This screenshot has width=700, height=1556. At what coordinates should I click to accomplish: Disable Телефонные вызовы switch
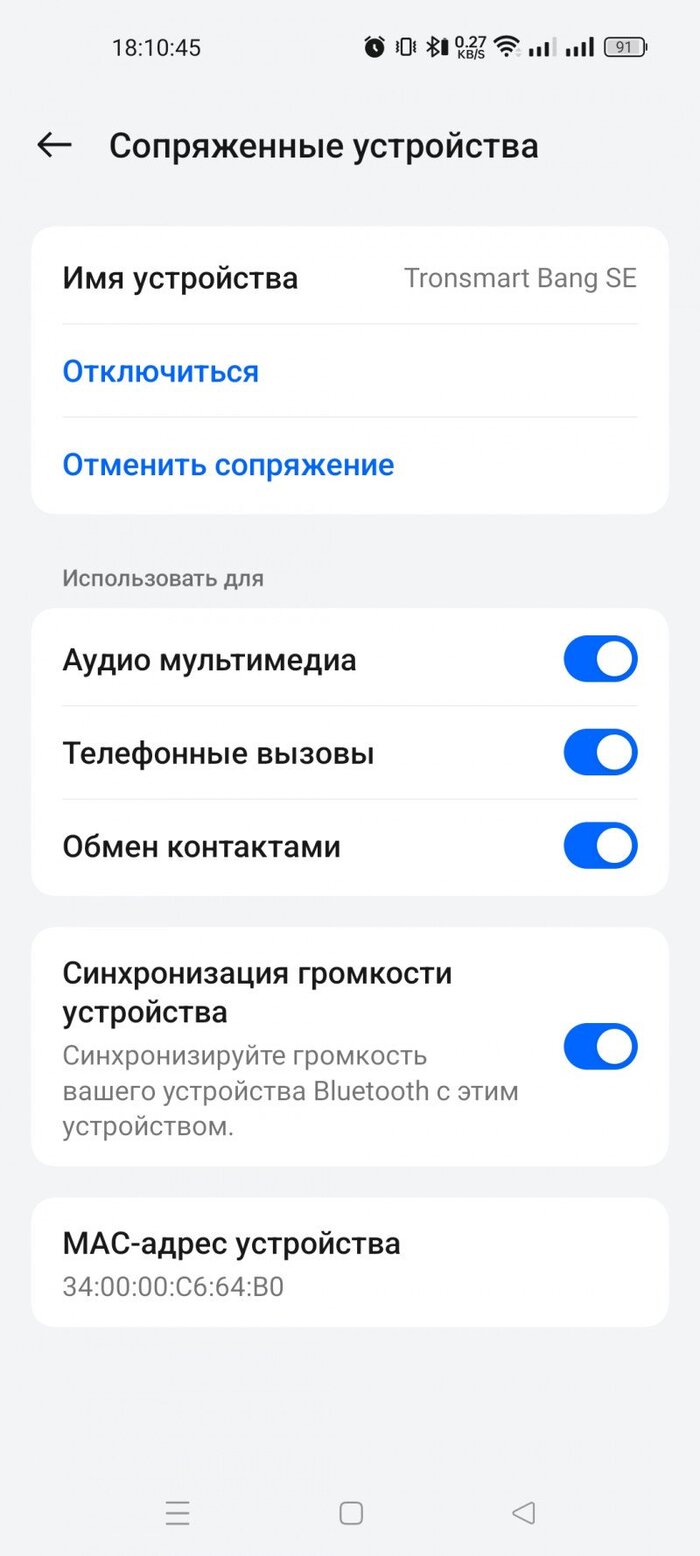coord(600,753)
